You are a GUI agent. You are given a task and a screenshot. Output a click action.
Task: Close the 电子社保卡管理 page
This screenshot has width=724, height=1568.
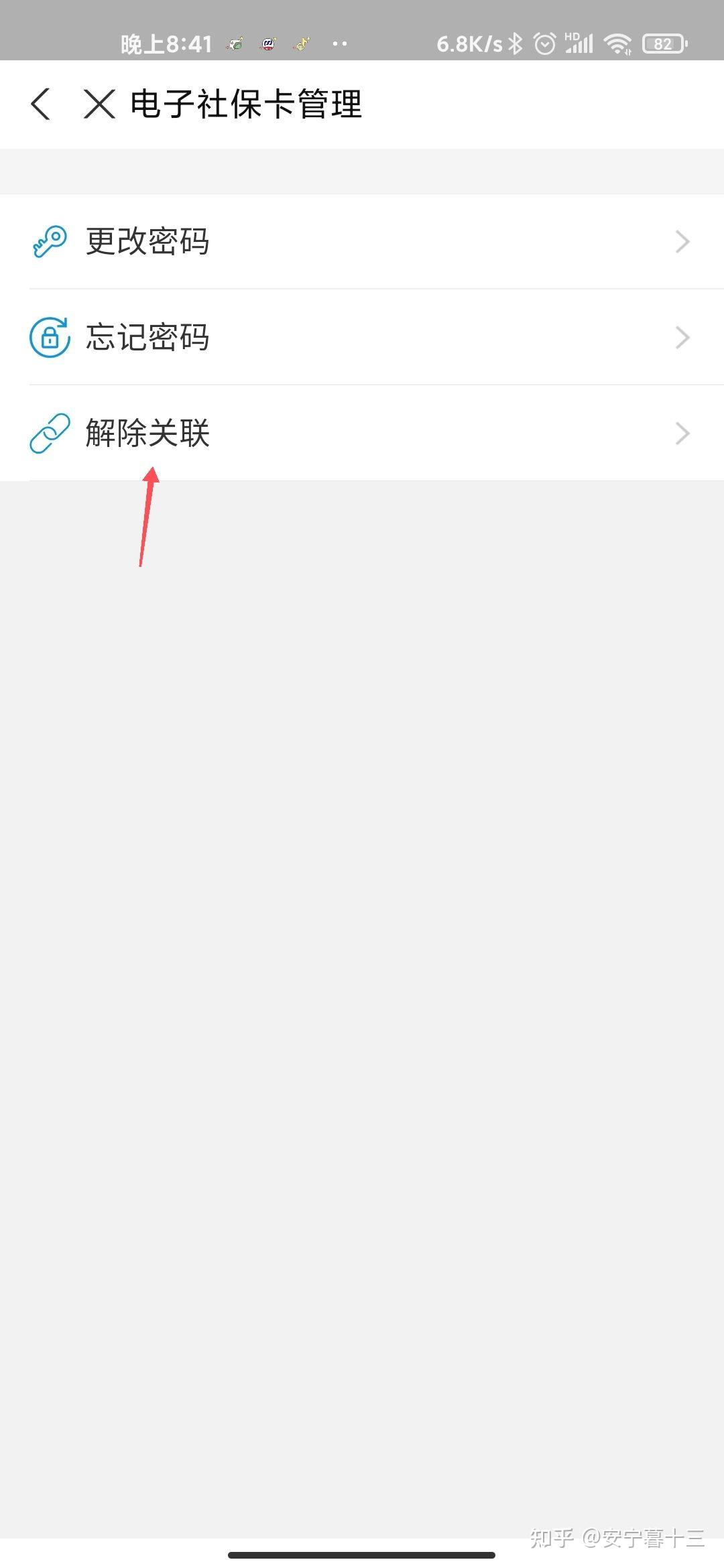pyautogui.click(x=99, y=105)
